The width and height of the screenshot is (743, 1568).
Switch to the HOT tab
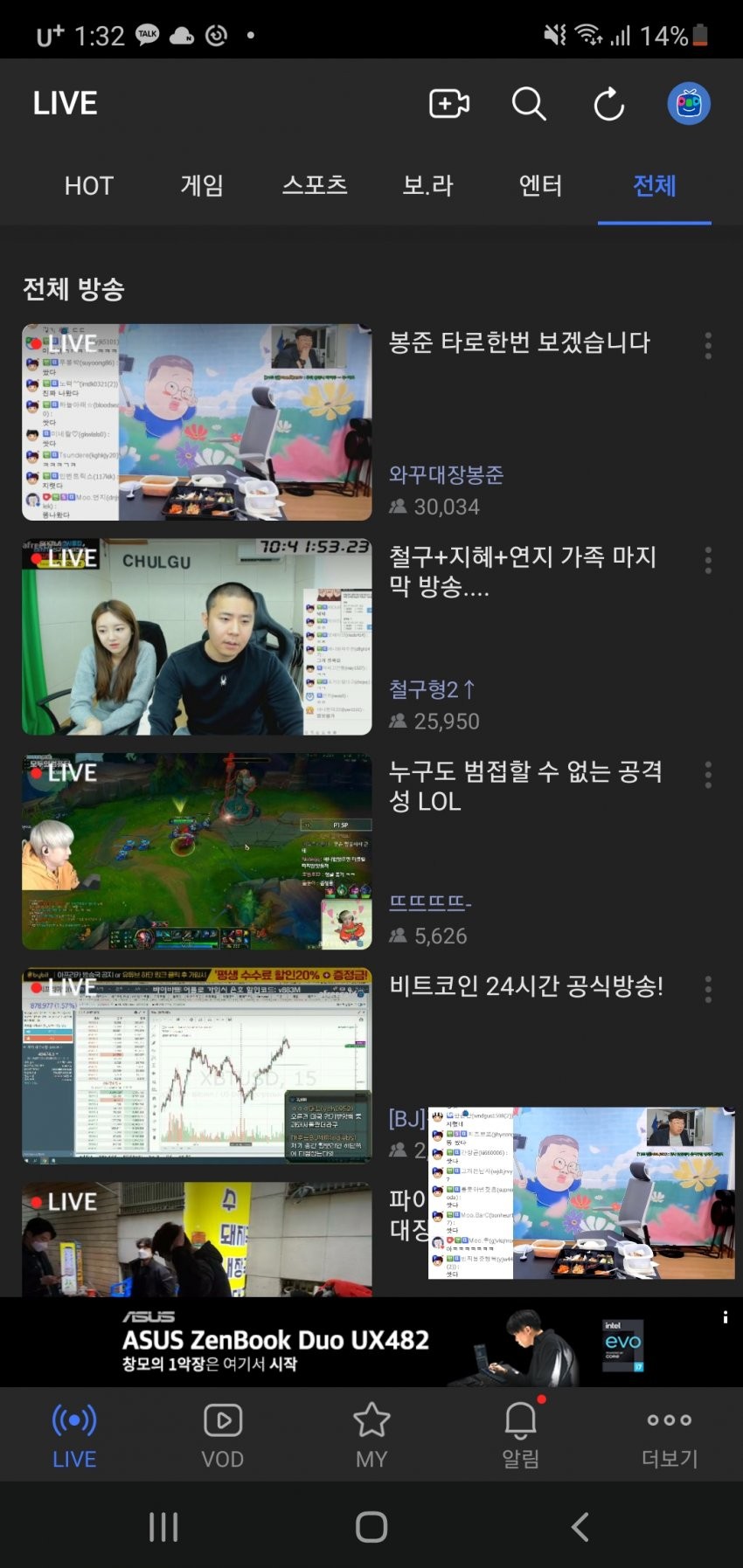click(89, 186)
